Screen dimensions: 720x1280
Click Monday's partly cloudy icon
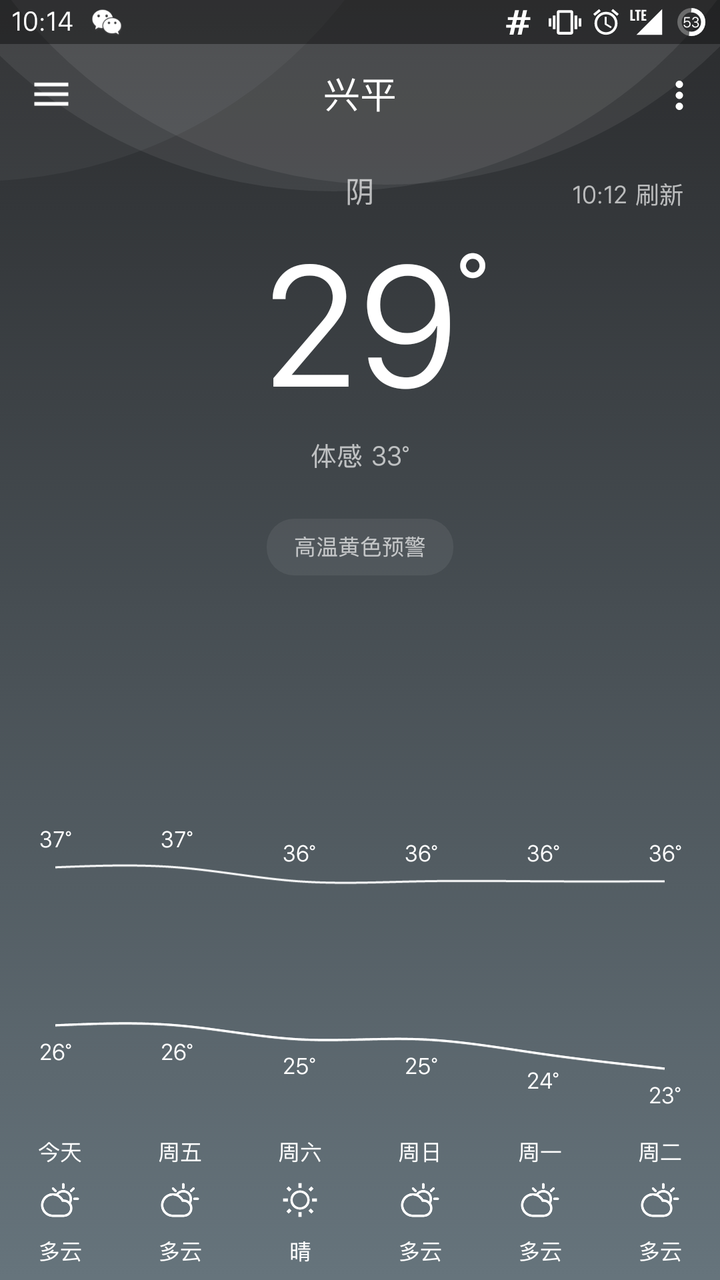coord(540,1201)
